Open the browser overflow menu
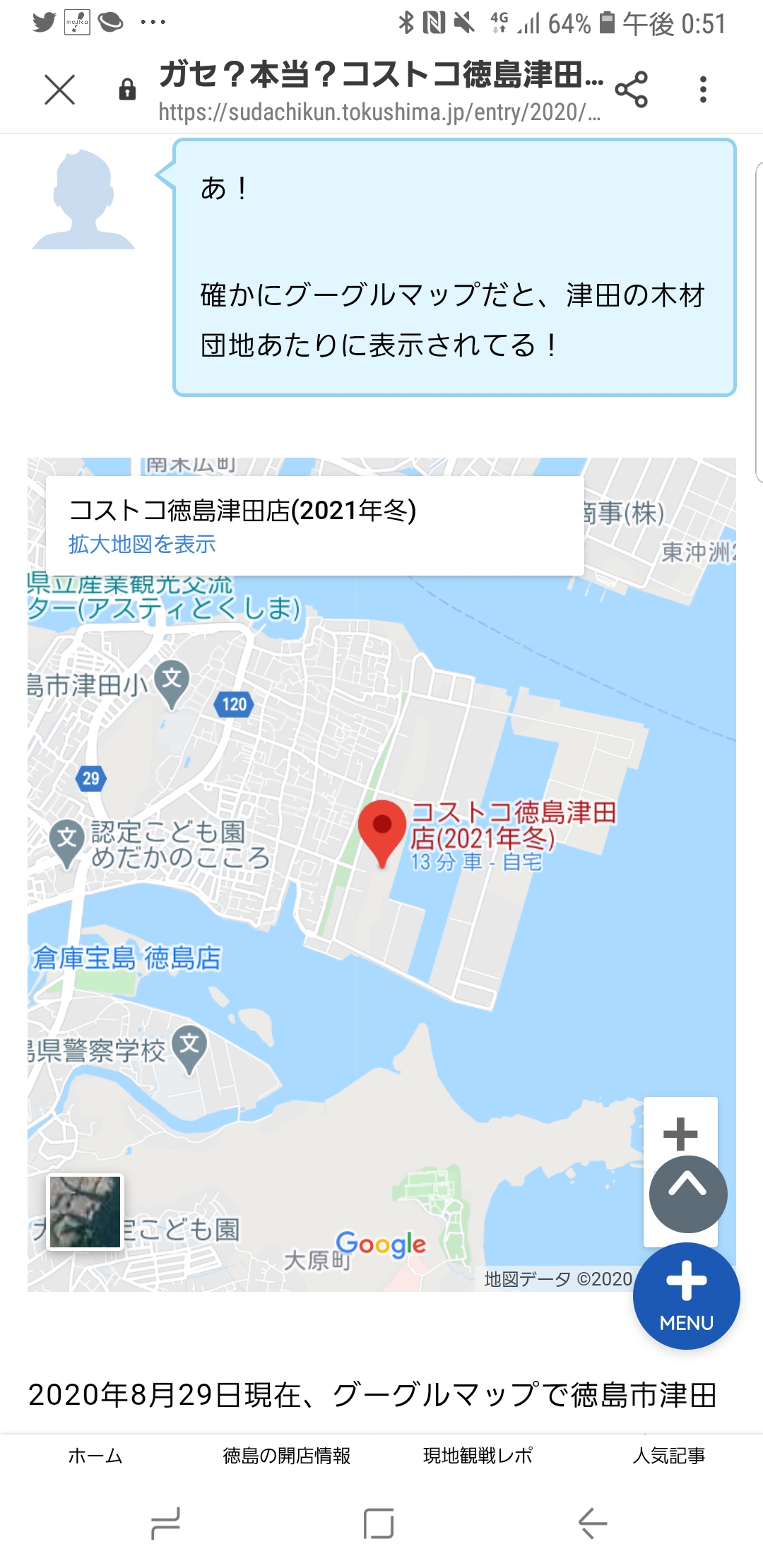Image resolution: width=763 pixels, height=1568 pixels. tap(703, 90)
